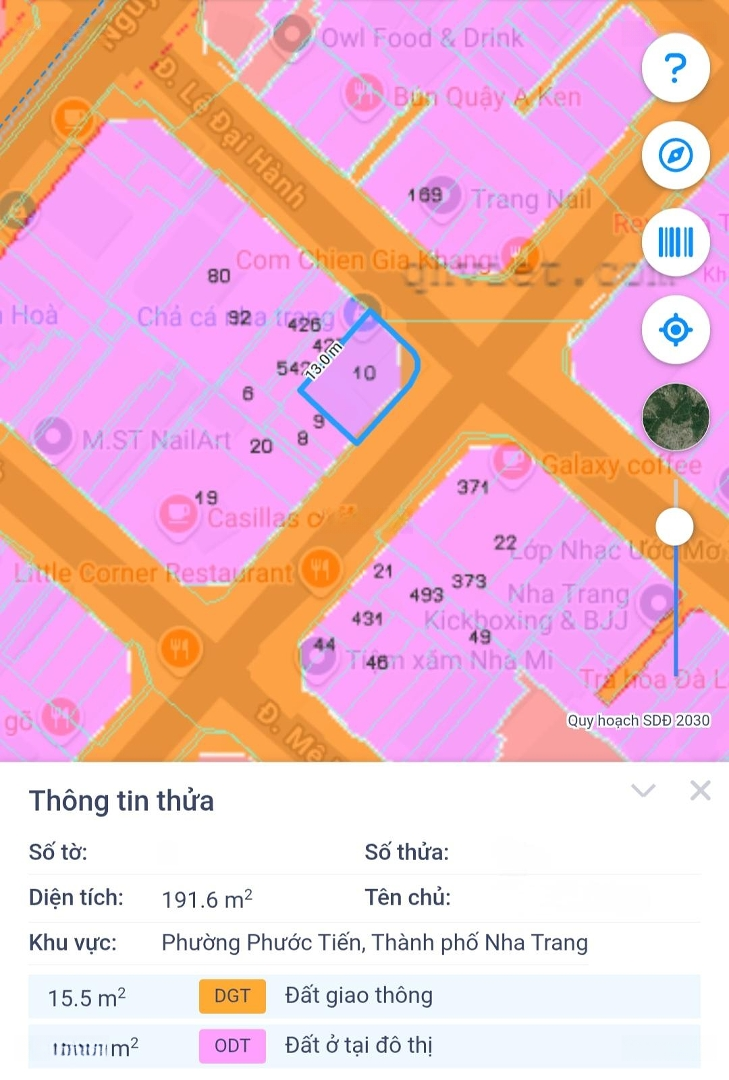Open Little Corner Restaurant map marker
The image size is (729, 1080).
(320, 571)
